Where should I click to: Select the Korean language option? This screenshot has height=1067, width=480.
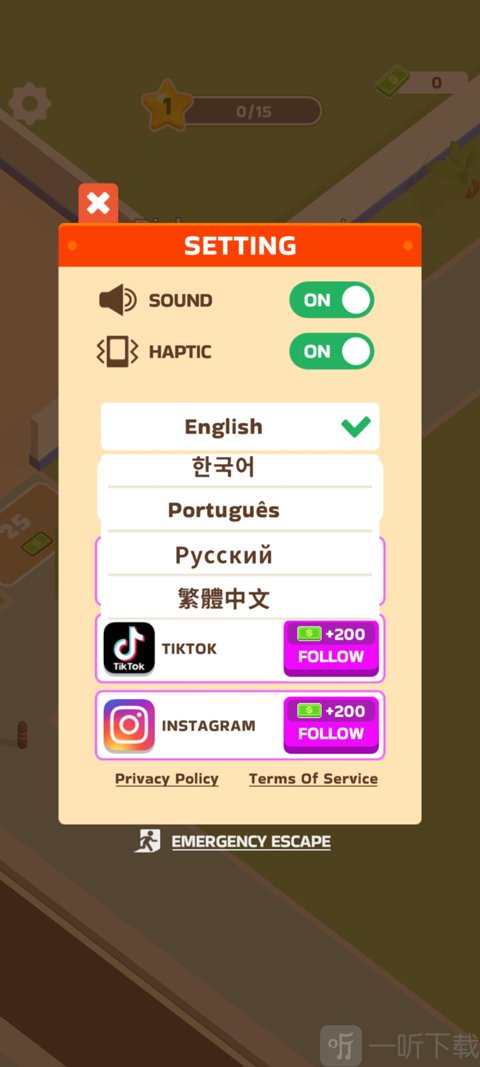click(x=240, y=468)
